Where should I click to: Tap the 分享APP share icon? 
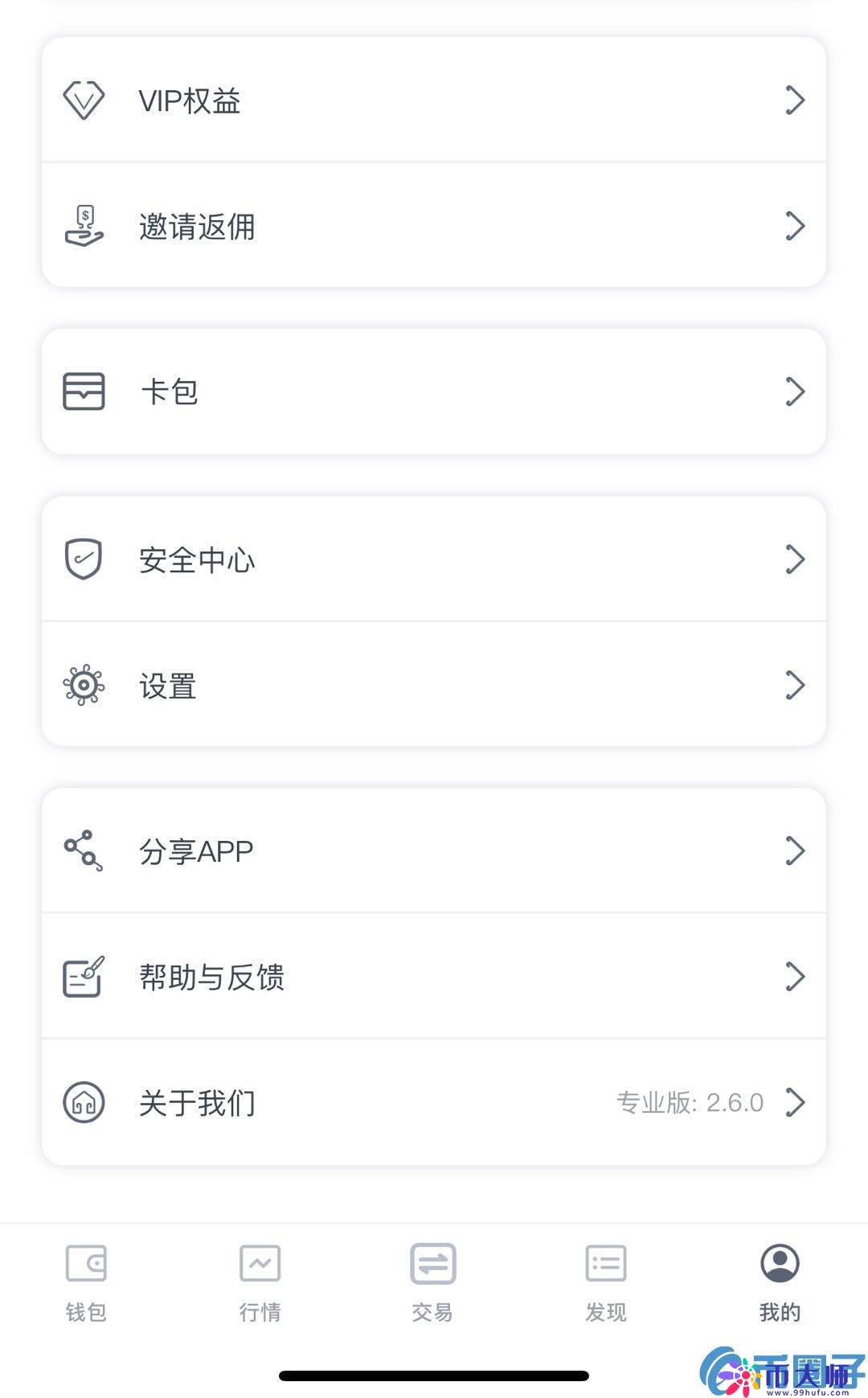tap(81, 850)
